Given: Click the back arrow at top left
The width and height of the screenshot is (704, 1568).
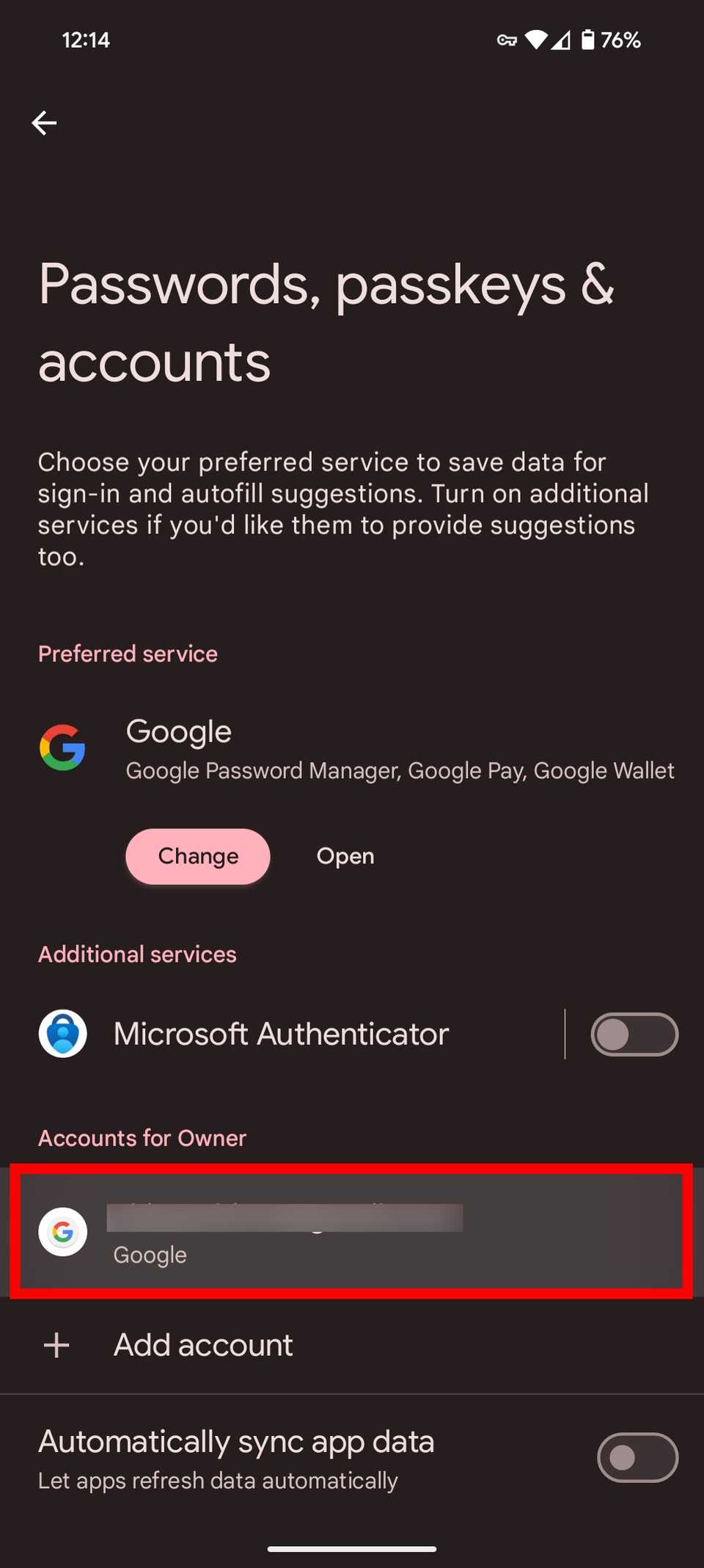Looking at the screenshot, I should click(44, 123).
